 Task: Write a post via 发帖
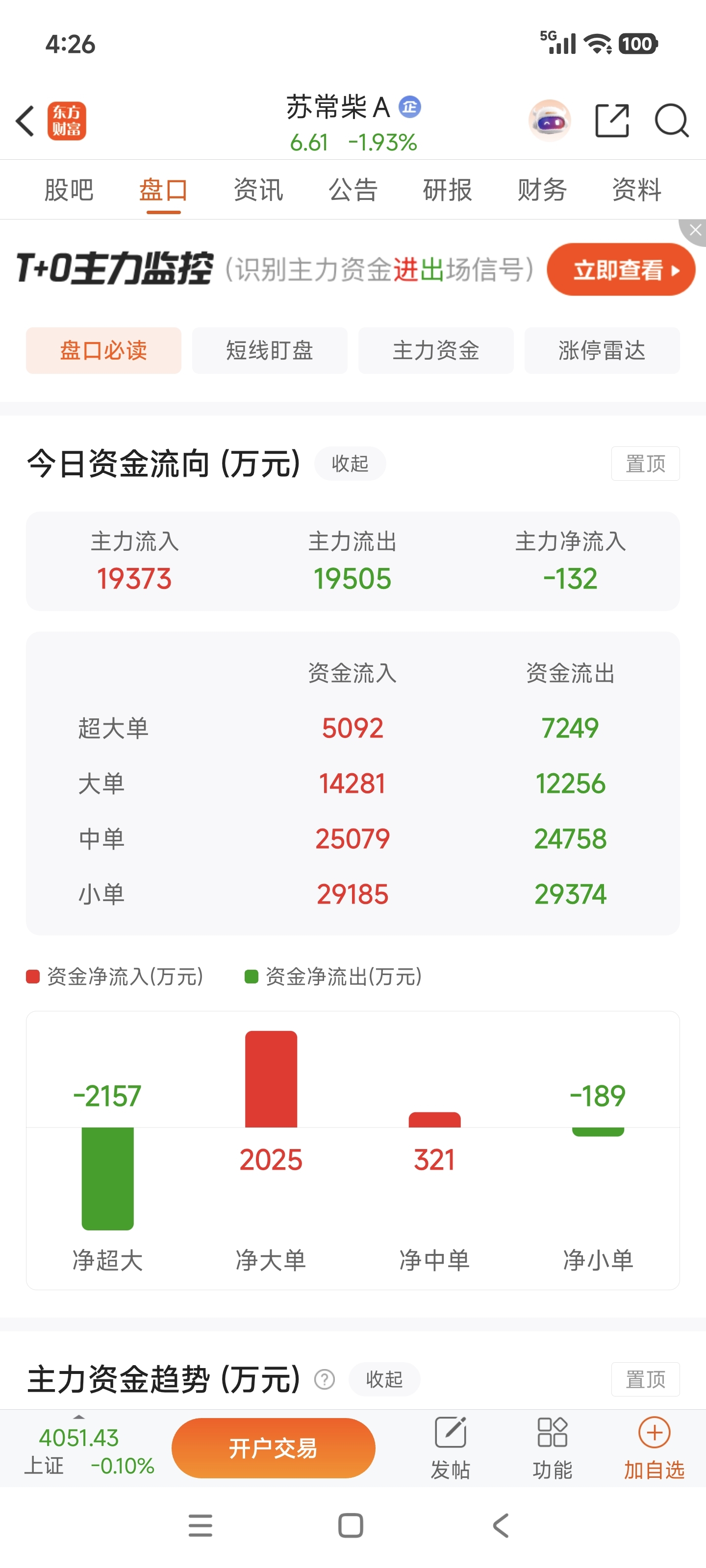click(451, 1449)
